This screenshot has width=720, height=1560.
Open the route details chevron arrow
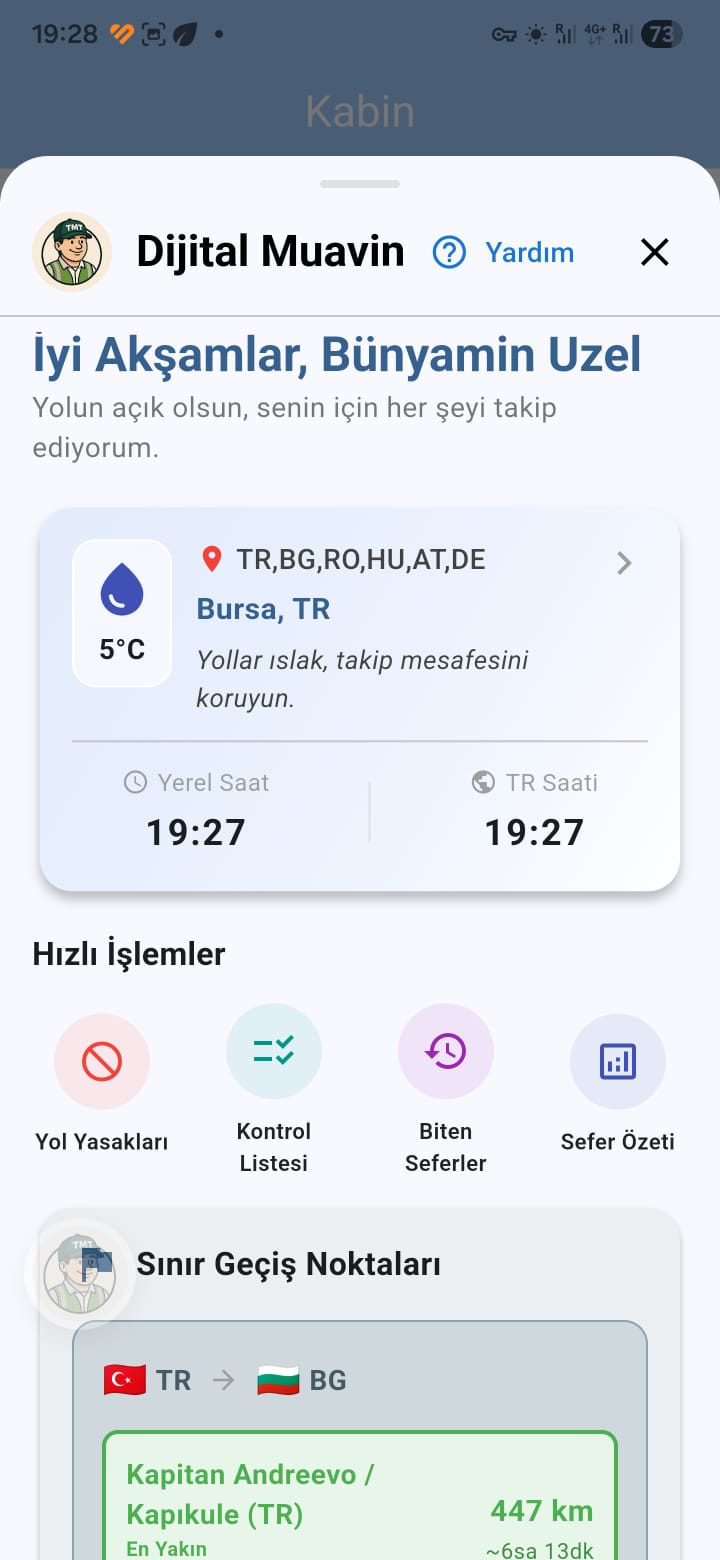(624, 563)
